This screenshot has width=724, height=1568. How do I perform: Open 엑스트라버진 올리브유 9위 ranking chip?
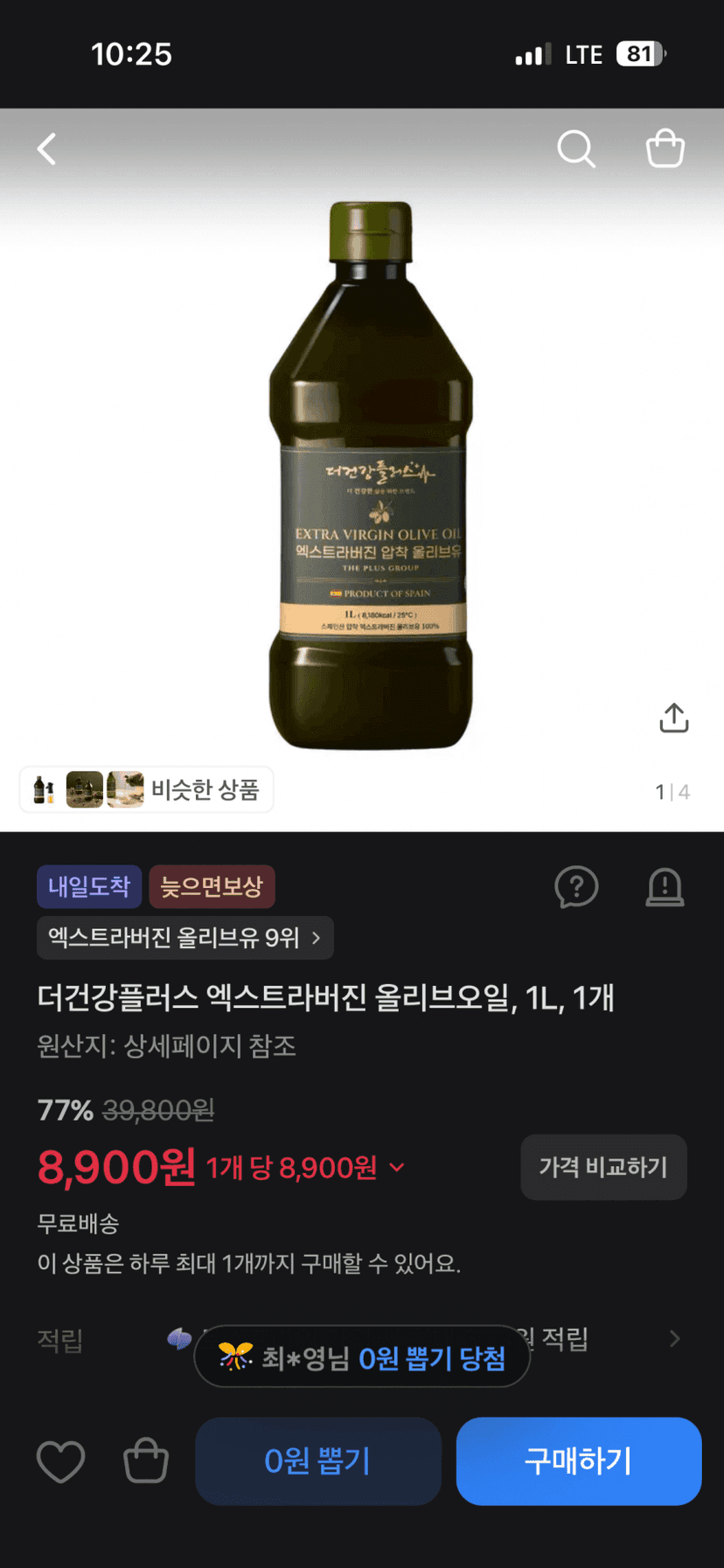pos(185,938)
